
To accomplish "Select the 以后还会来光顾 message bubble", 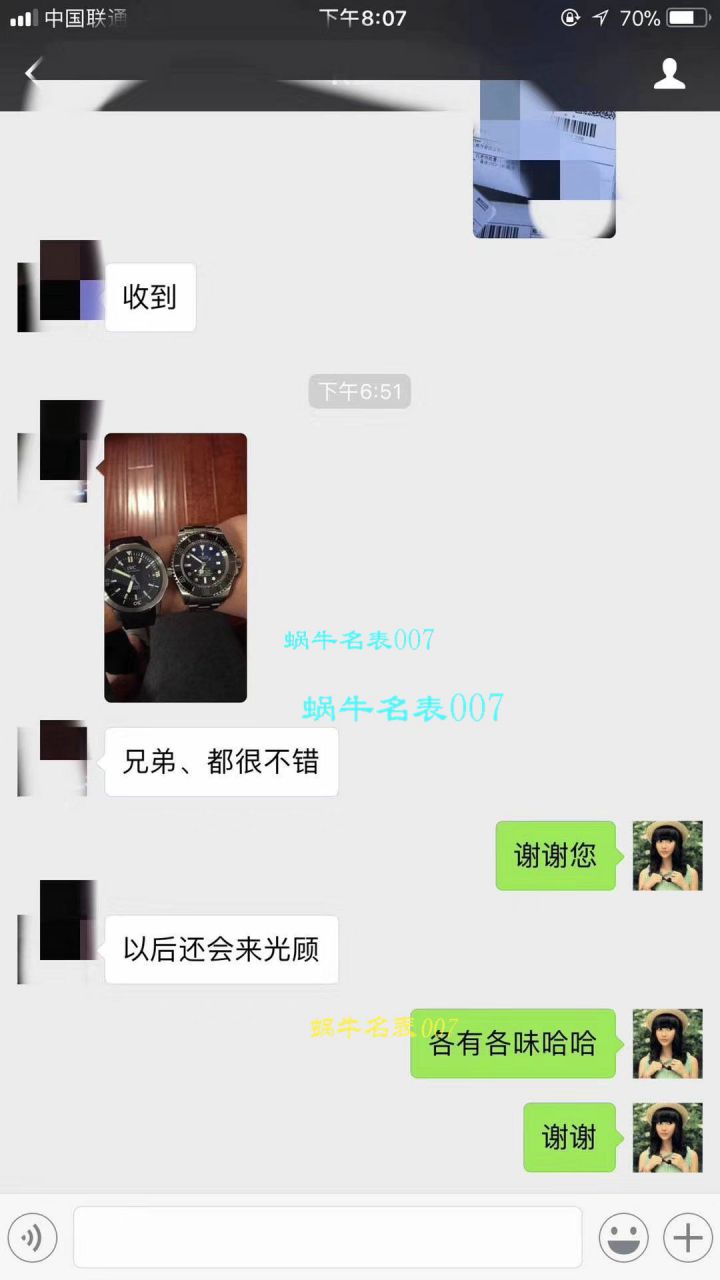I will pyautogui.click(x=221, y=949).
